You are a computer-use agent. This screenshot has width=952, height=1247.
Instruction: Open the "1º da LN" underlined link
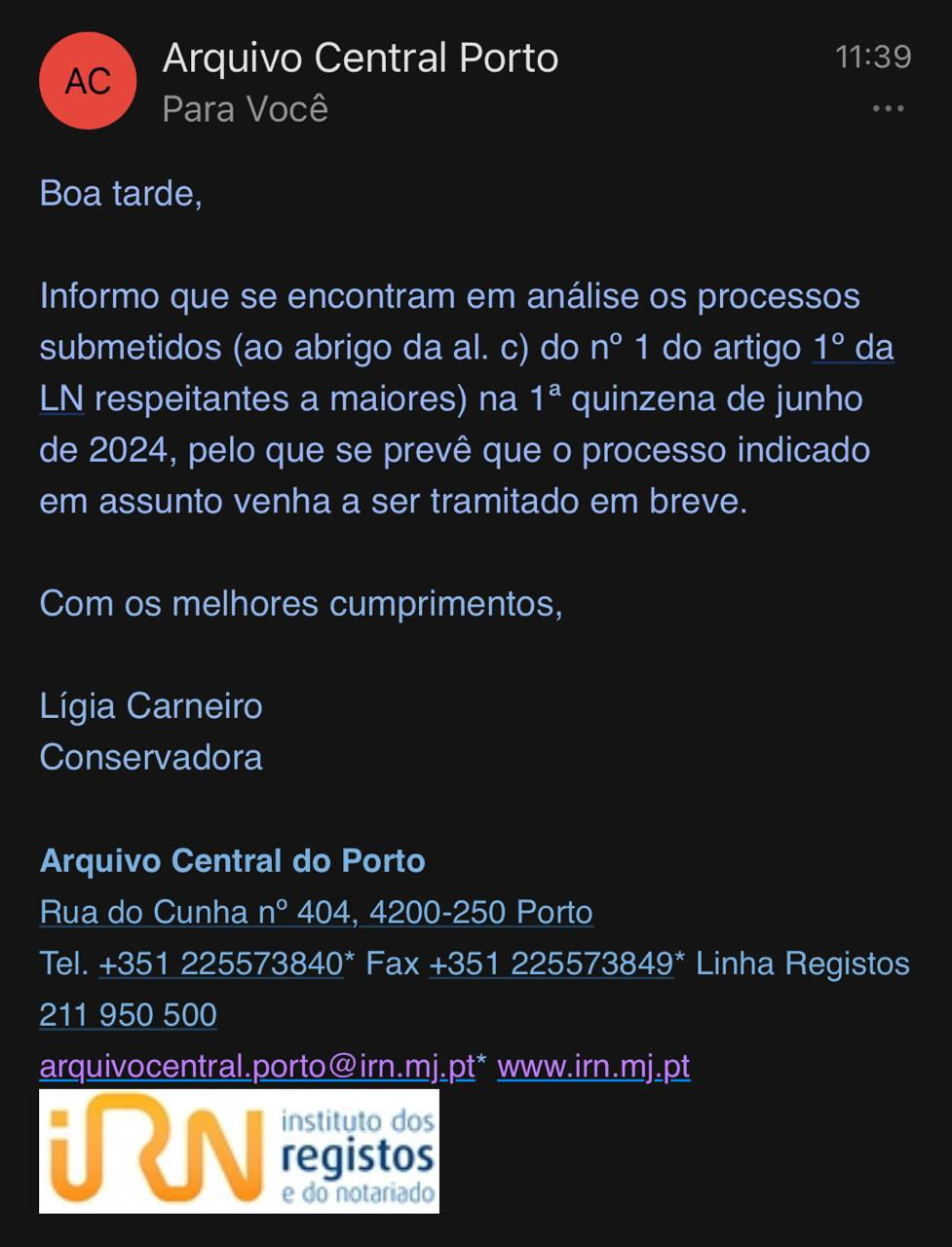pos(853,348)
